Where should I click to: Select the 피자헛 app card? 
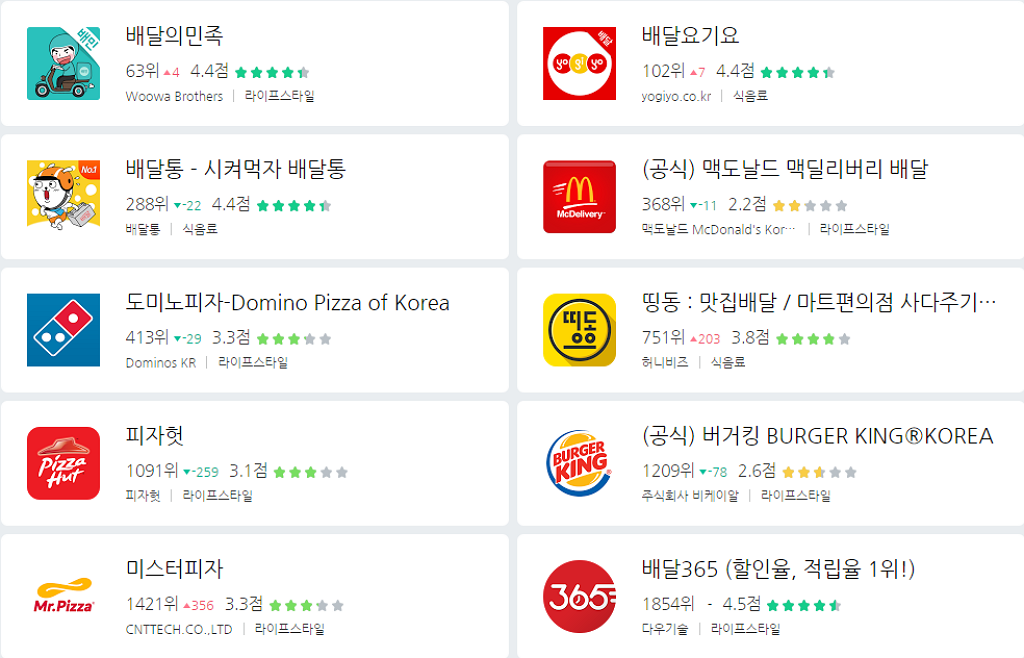tap(155, 437)
